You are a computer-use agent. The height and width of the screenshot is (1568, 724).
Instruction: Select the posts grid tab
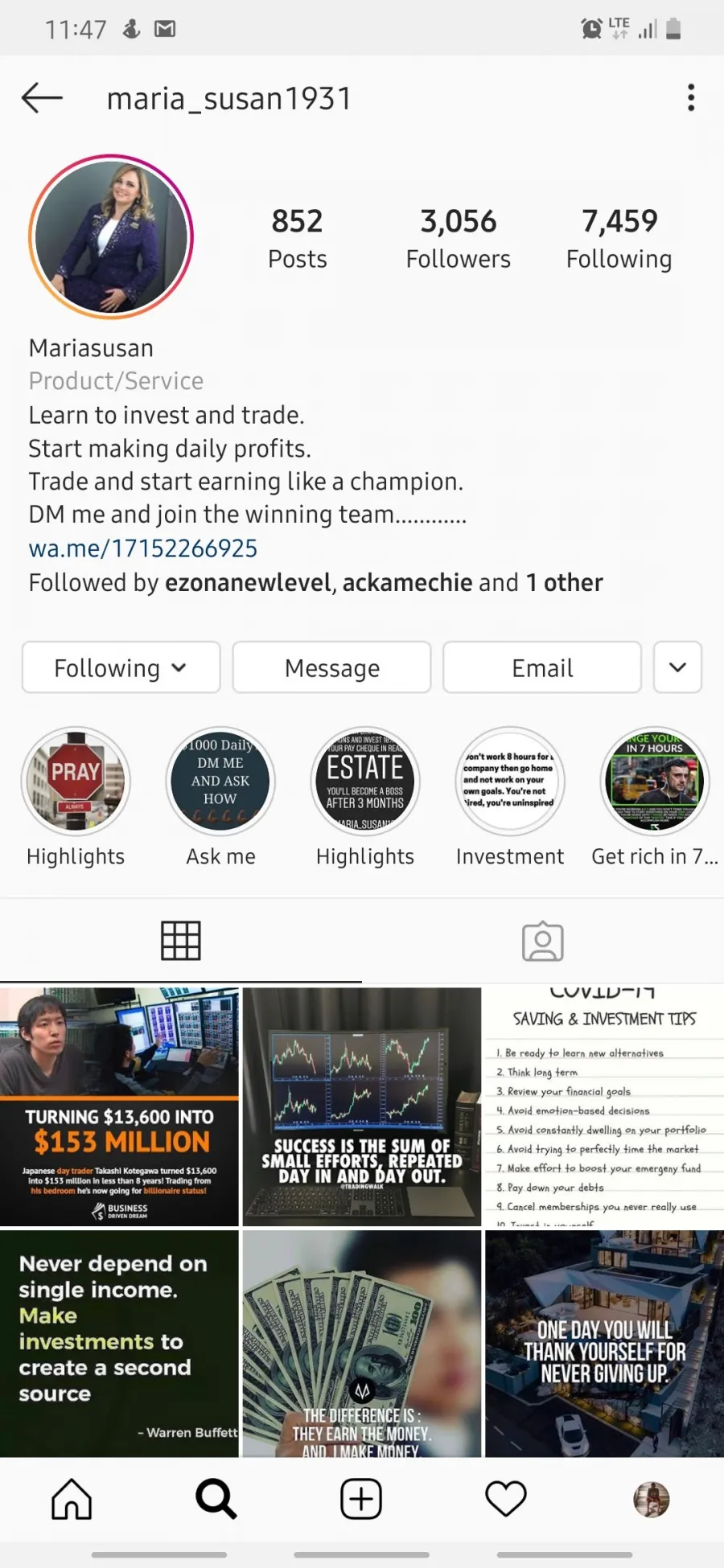181,941
